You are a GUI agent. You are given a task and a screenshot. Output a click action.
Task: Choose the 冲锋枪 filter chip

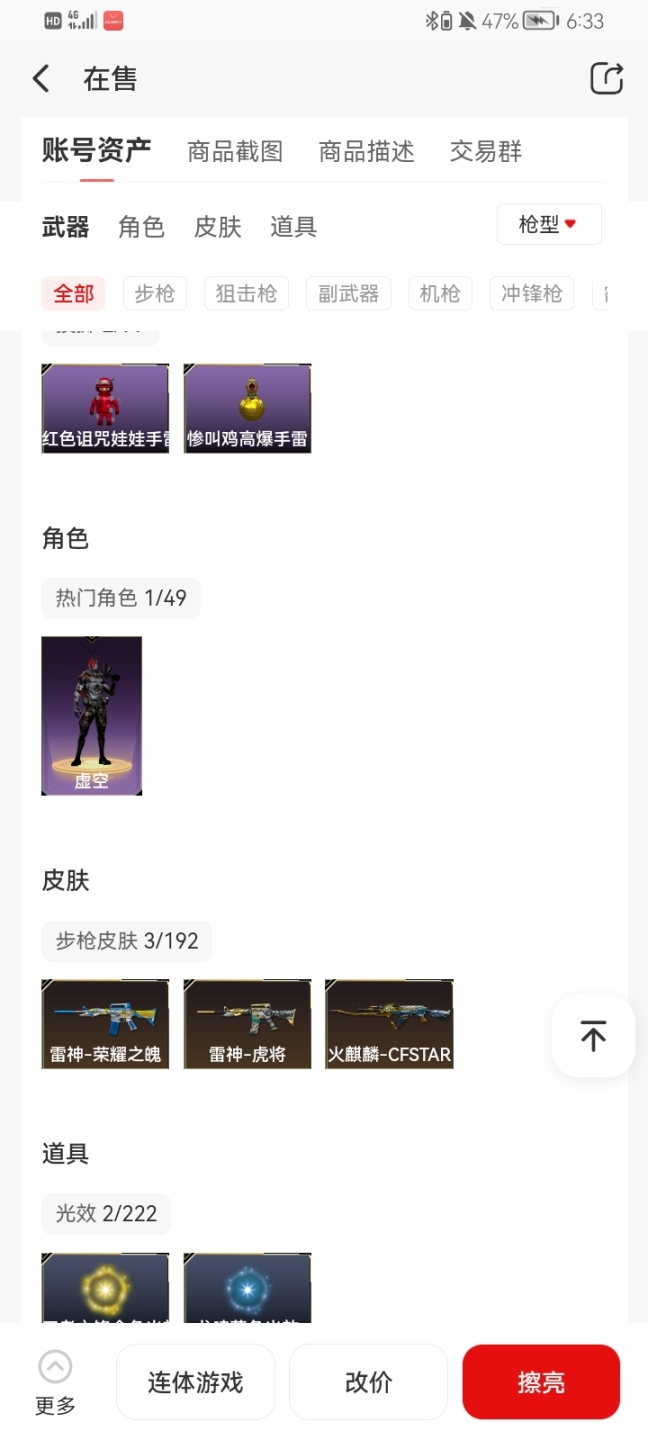[531, 294]
